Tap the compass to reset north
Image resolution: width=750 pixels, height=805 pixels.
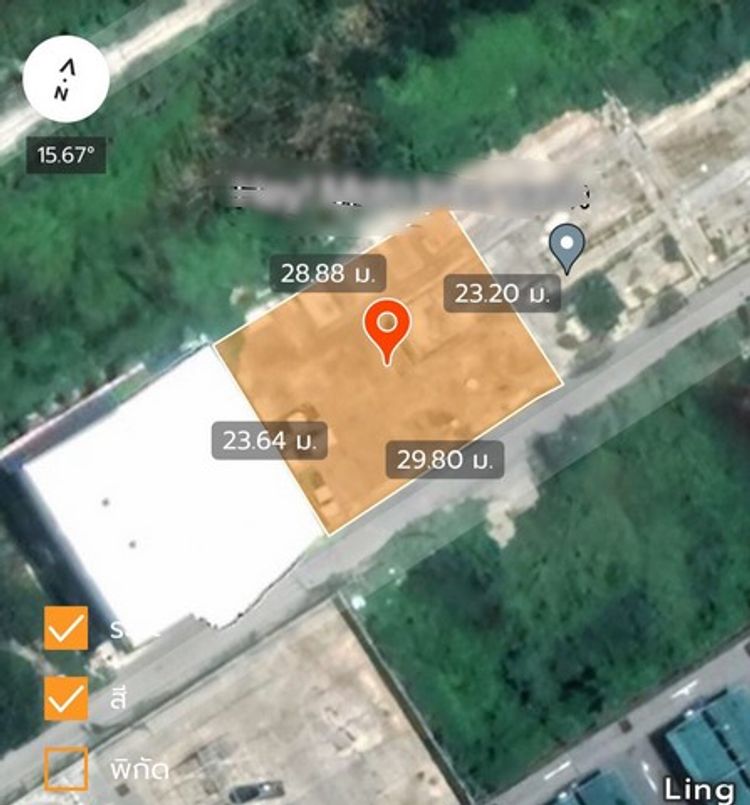point(65,80)
